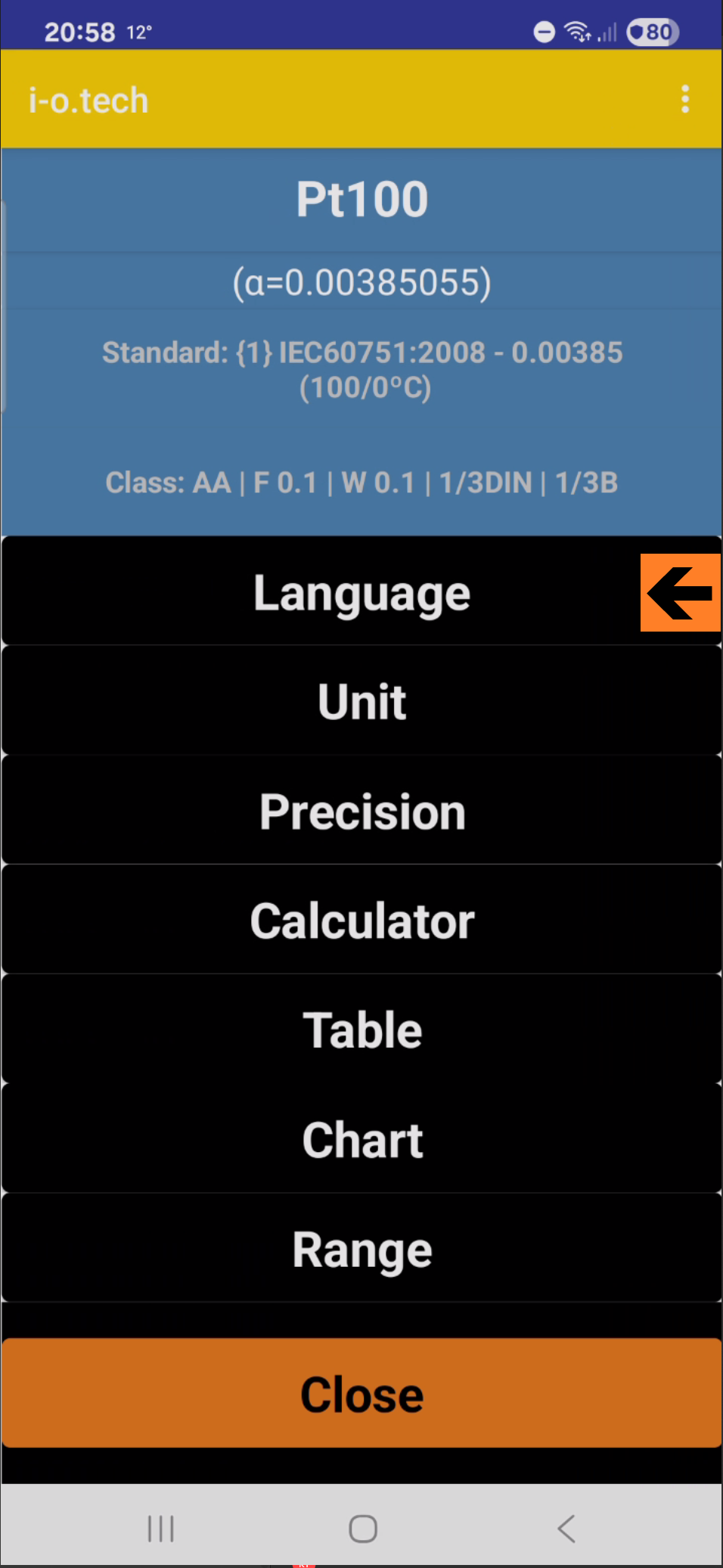Open recent apps from navigation bar
The image size is (723, 1568).
(x=160, y=1528)
